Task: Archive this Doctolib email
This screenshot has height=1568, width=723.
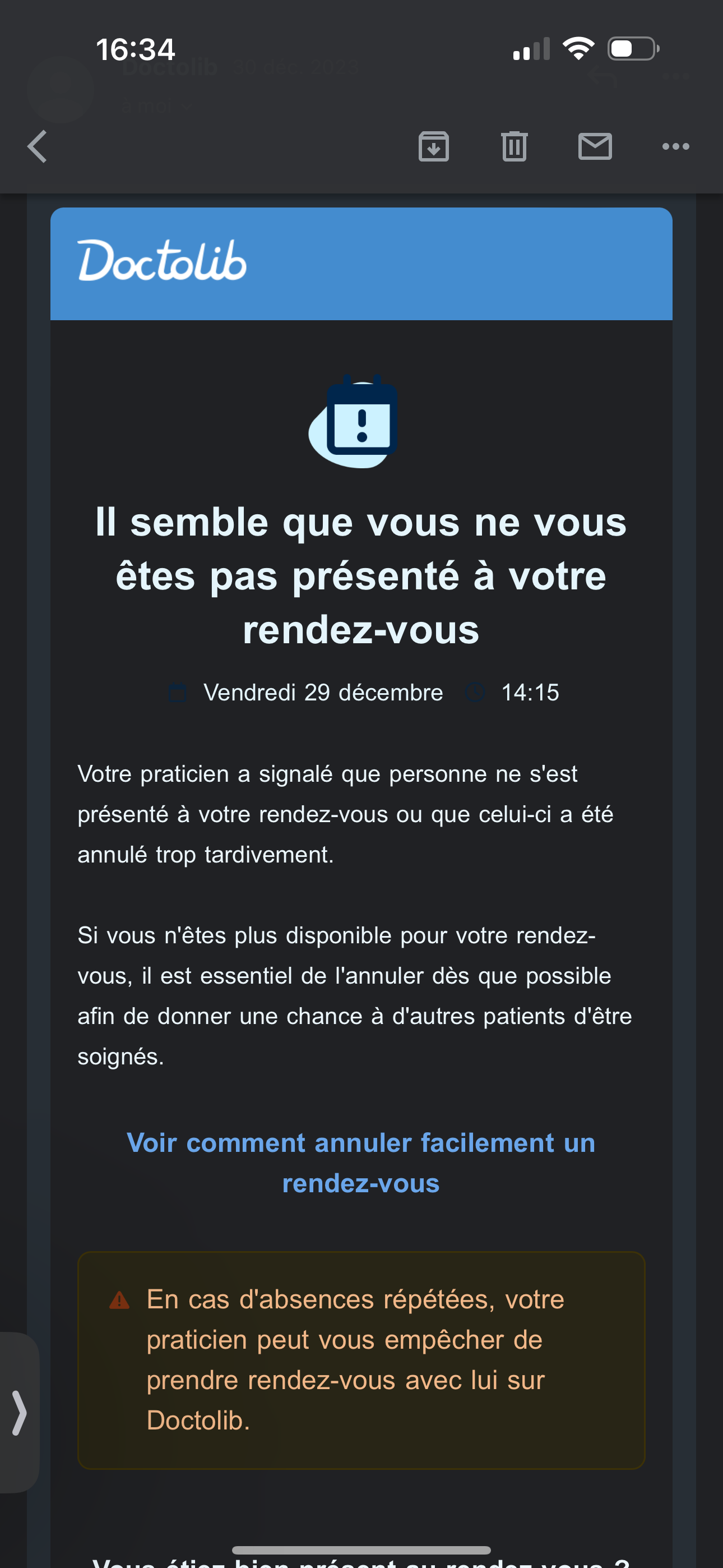Action: (433, 147)
